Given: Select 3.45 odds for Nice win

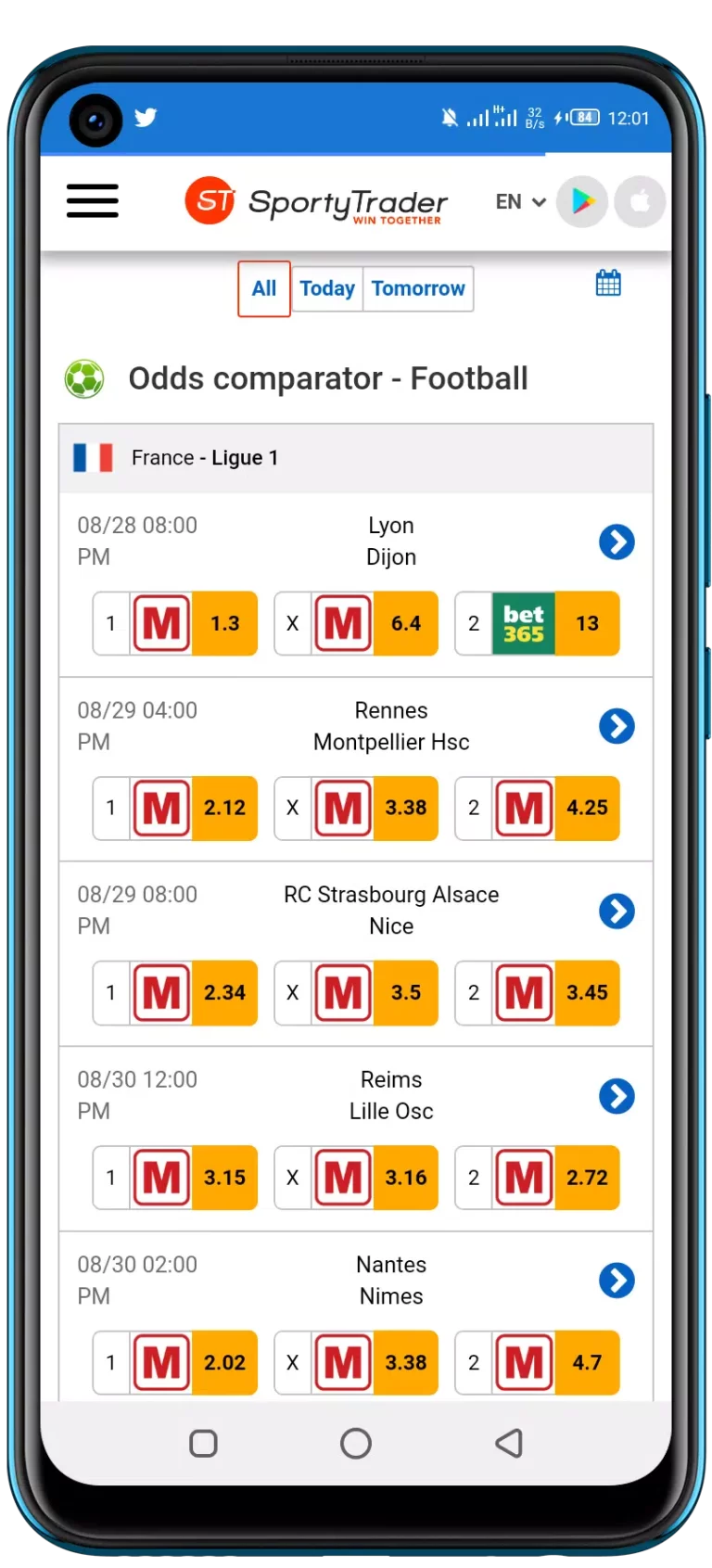Looking at the screenshot, I should pyautogui.click(x=538, y=993).
